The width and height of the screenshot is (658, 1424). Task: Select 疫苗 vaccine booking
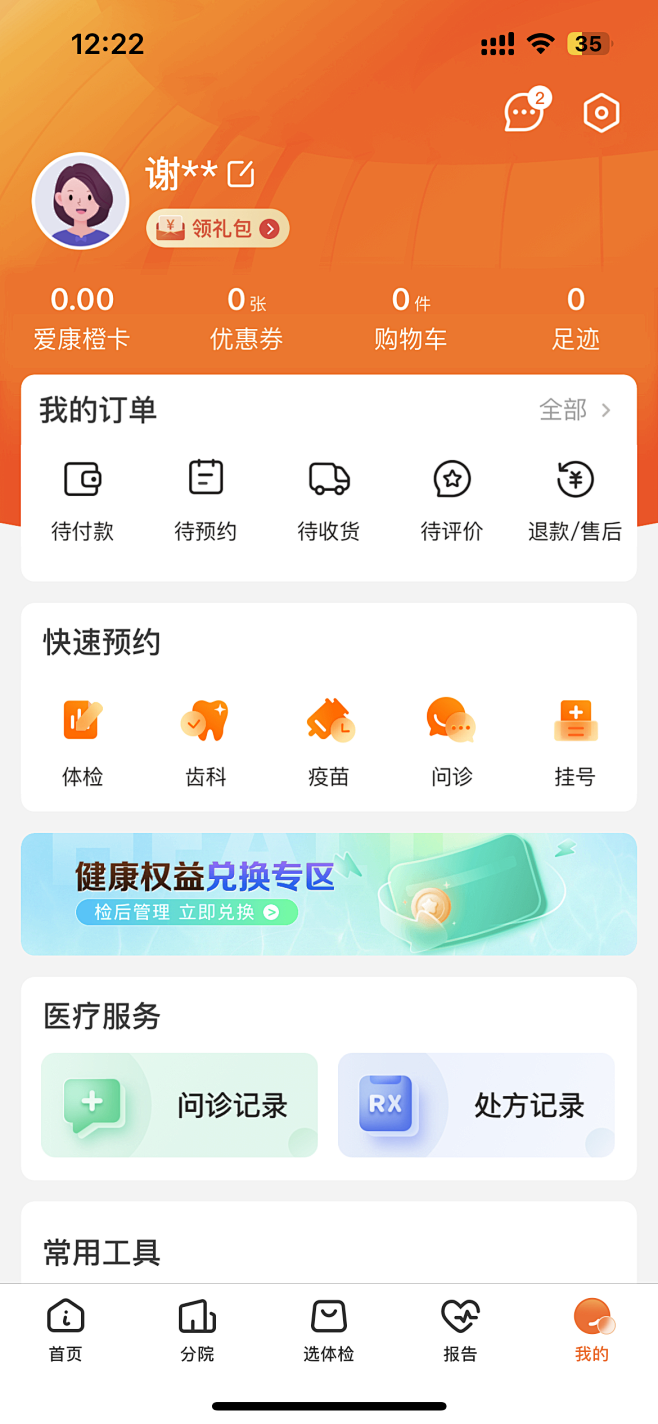point(328,741)
